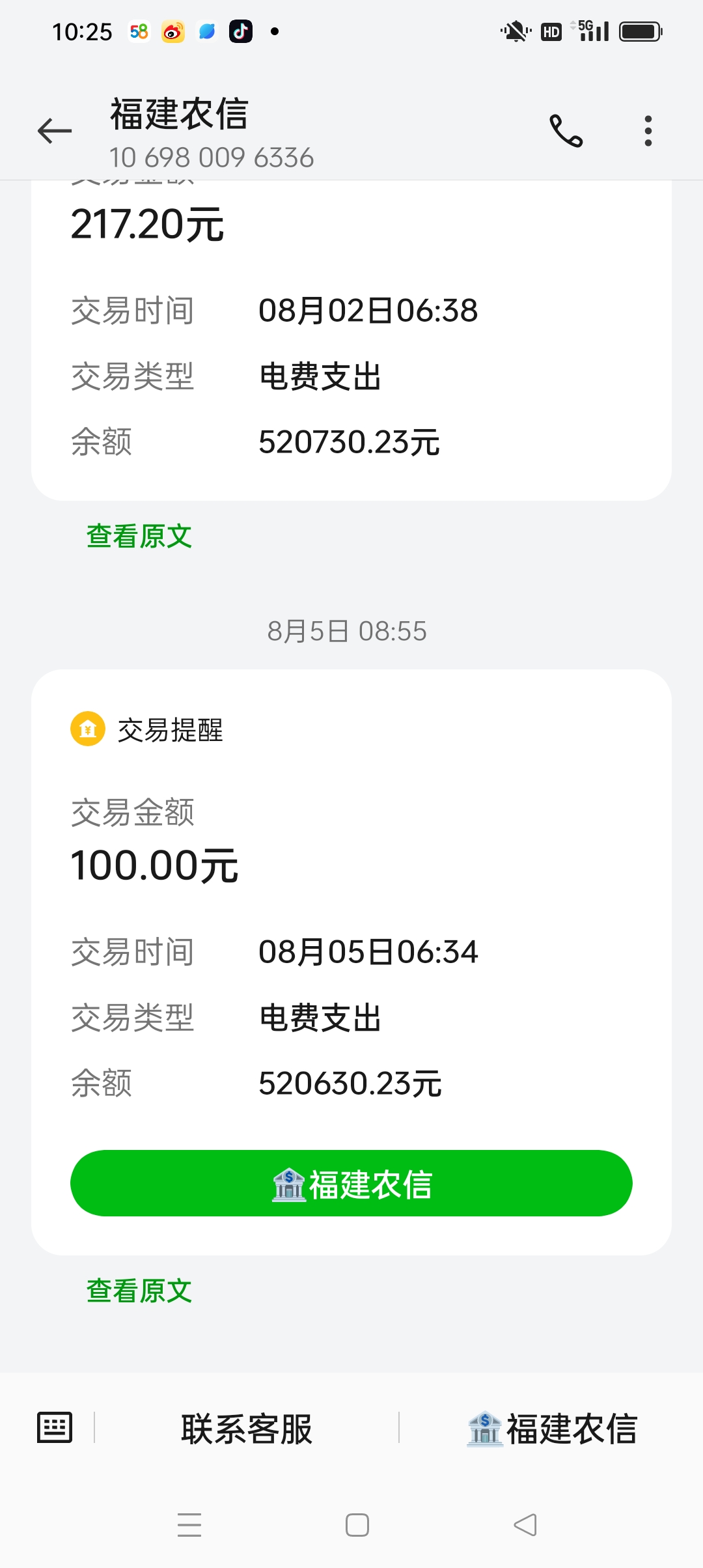Screen dimensions: 703x1568
Task: Go to home via system home button
Action: point(357,1525)
